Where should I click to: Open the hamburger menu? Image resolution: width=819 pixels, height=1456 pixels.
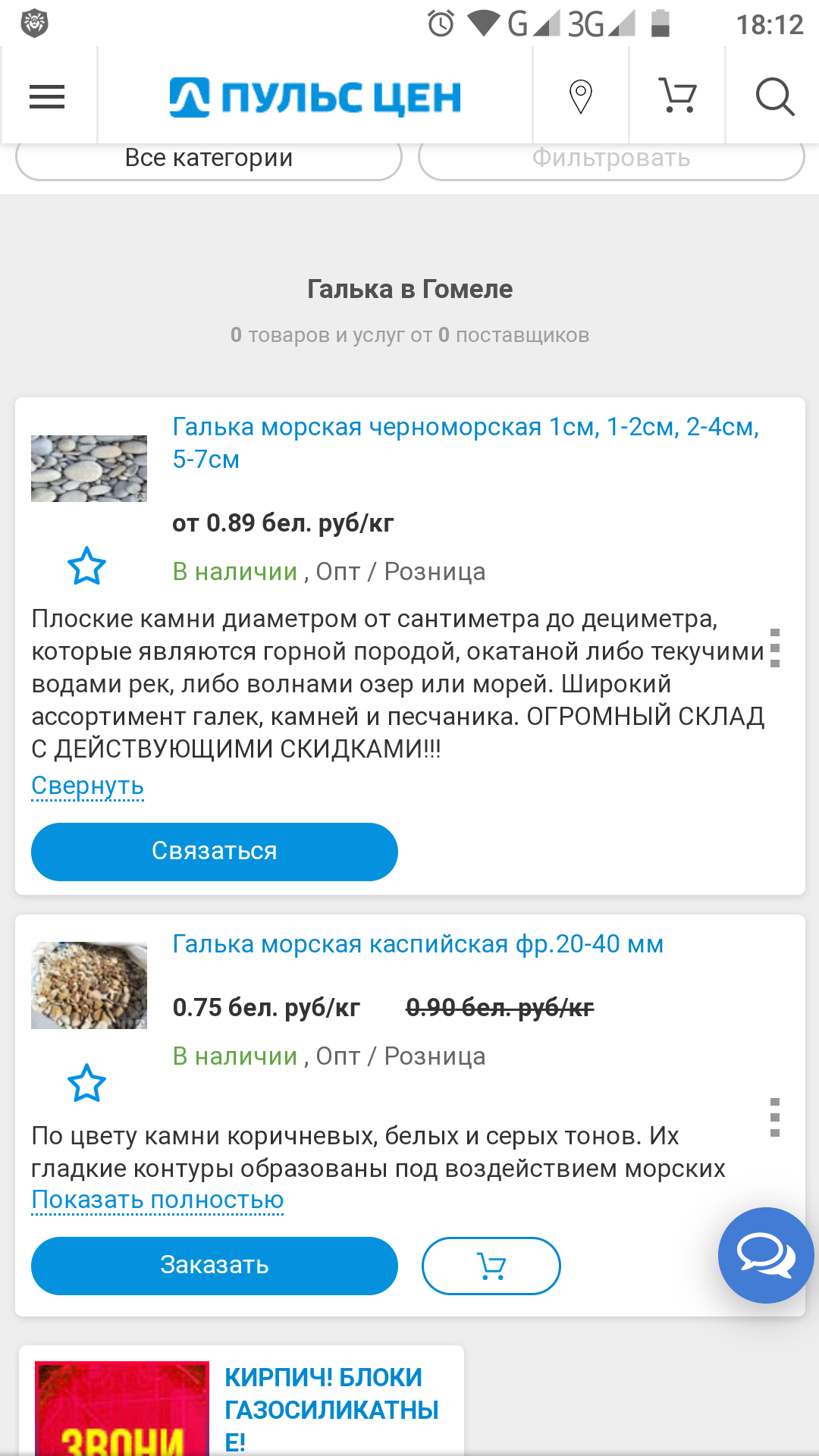pyautogui.click(x=47, y=97)
